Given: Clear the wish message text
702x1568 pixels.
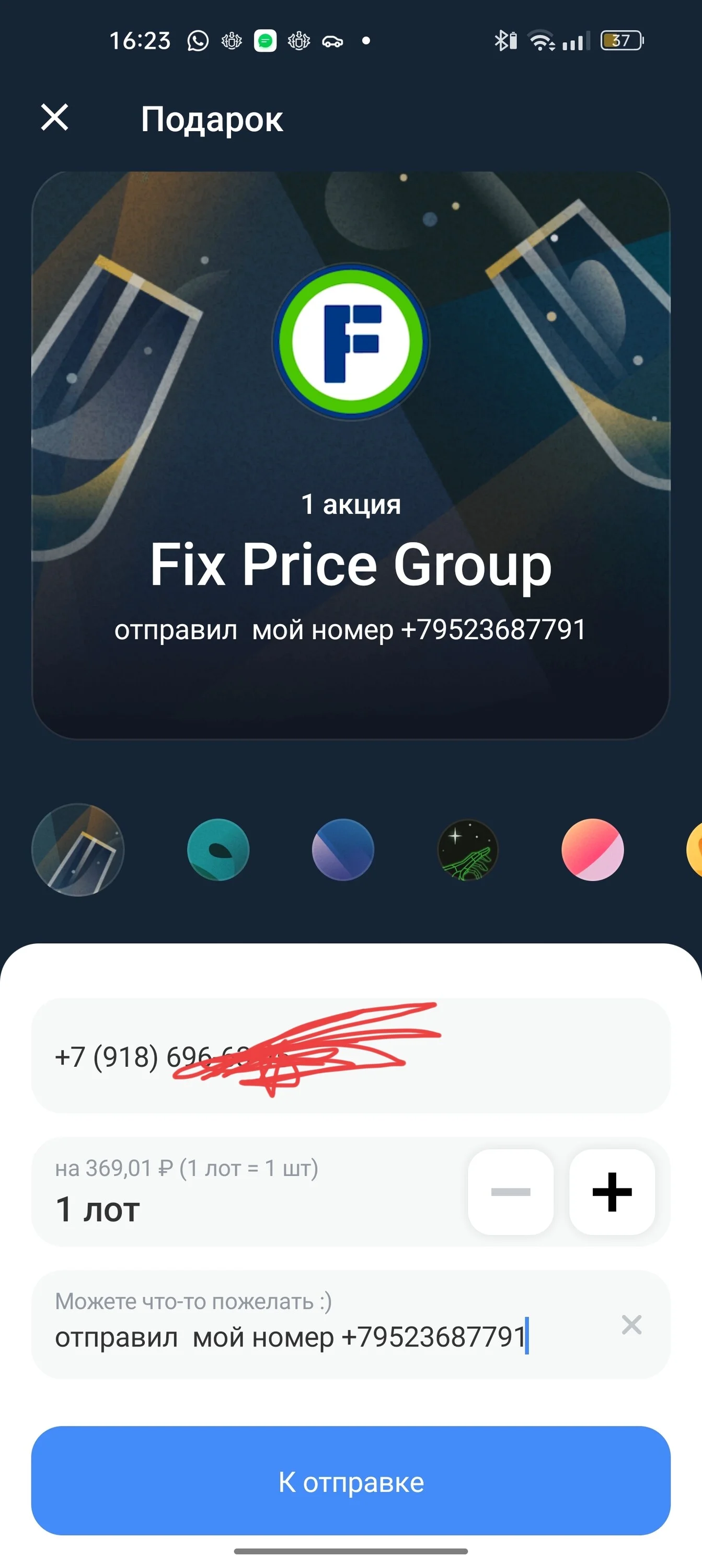Looking at the screenshot, I should click(631, 1324).
